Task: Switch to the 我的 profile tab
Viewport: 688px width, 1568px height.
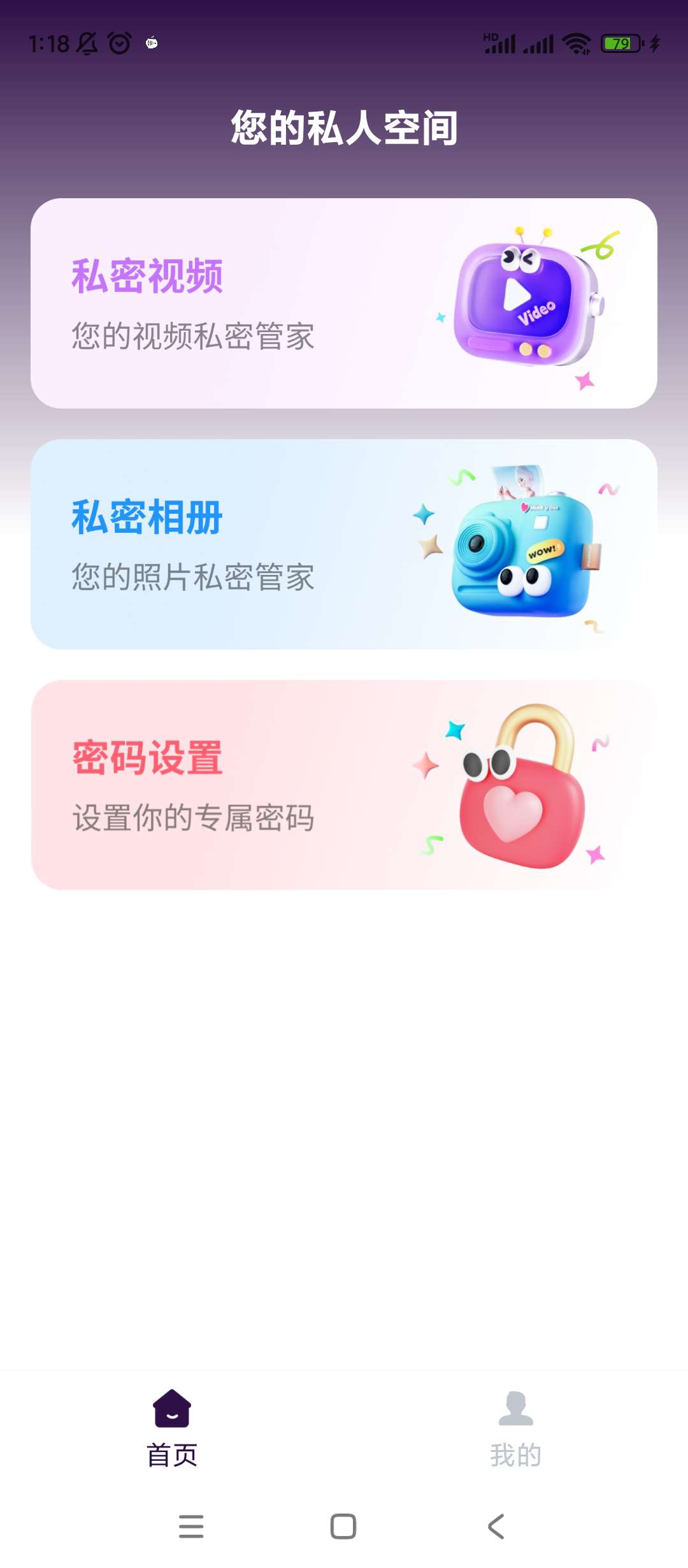Action: [515, 1428]
